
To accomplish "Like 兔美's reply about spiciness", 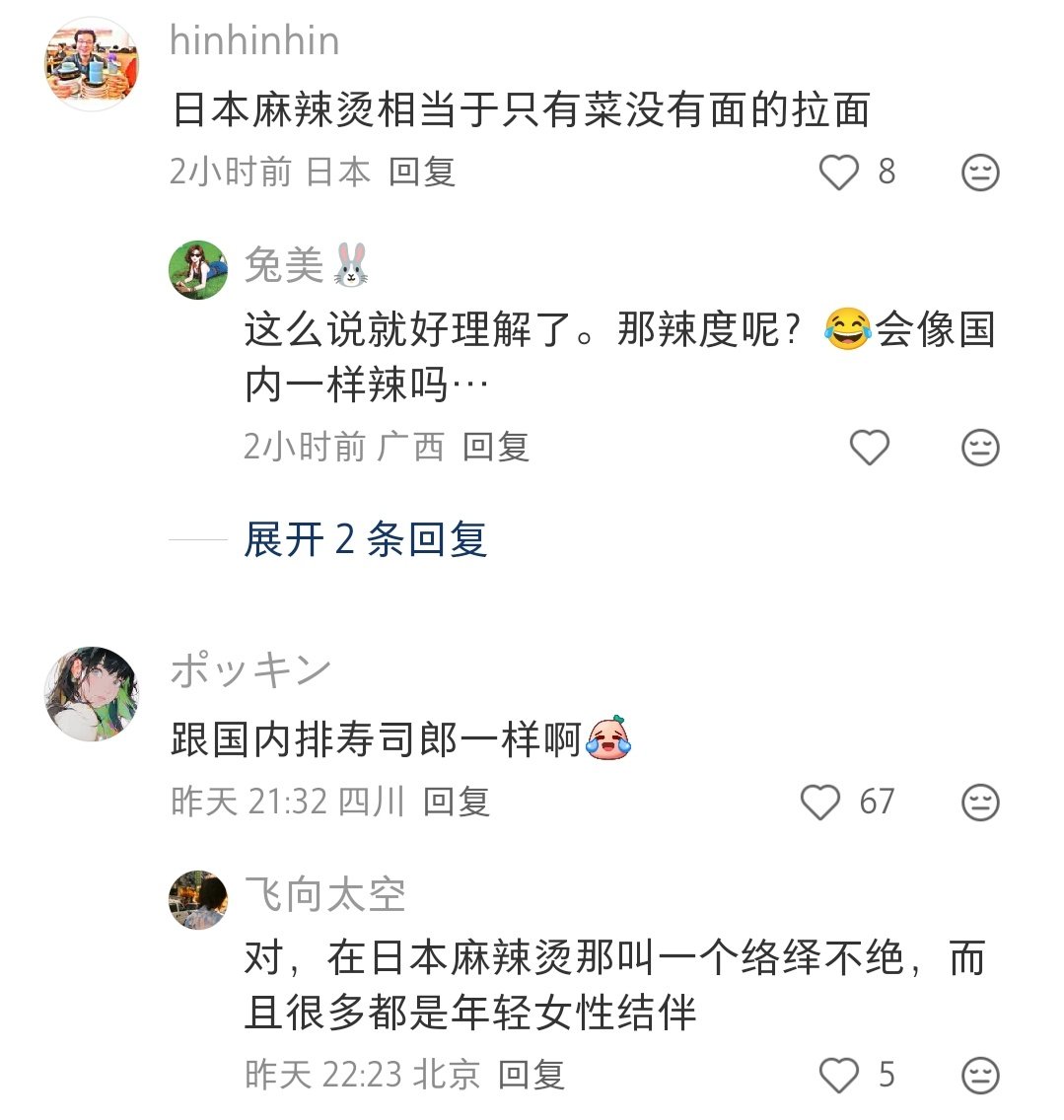I will [x=869, y=448].
